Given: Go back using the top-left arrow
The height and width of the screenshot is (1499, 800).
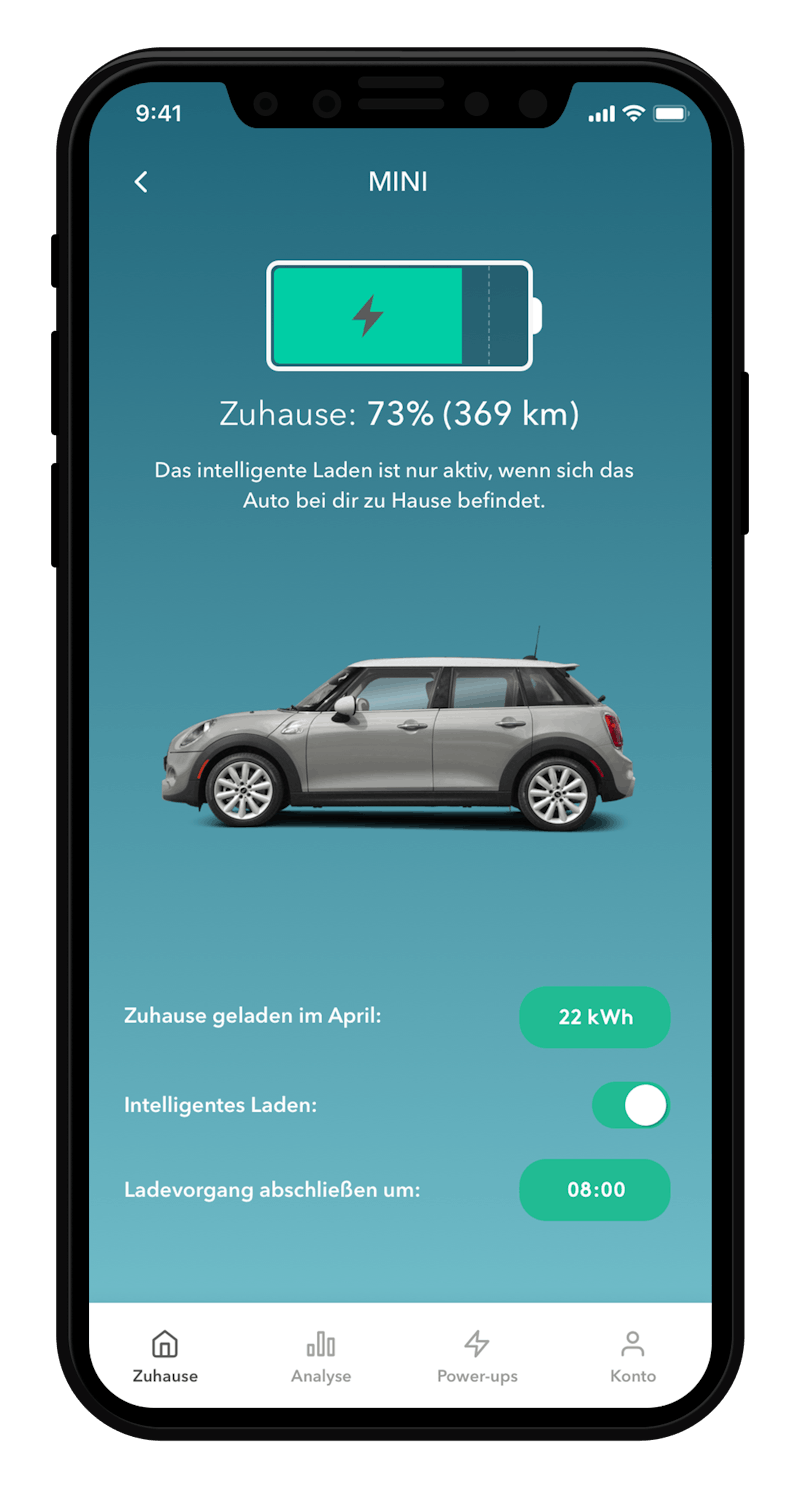Looking at the screenshot, I should point(141,181).
